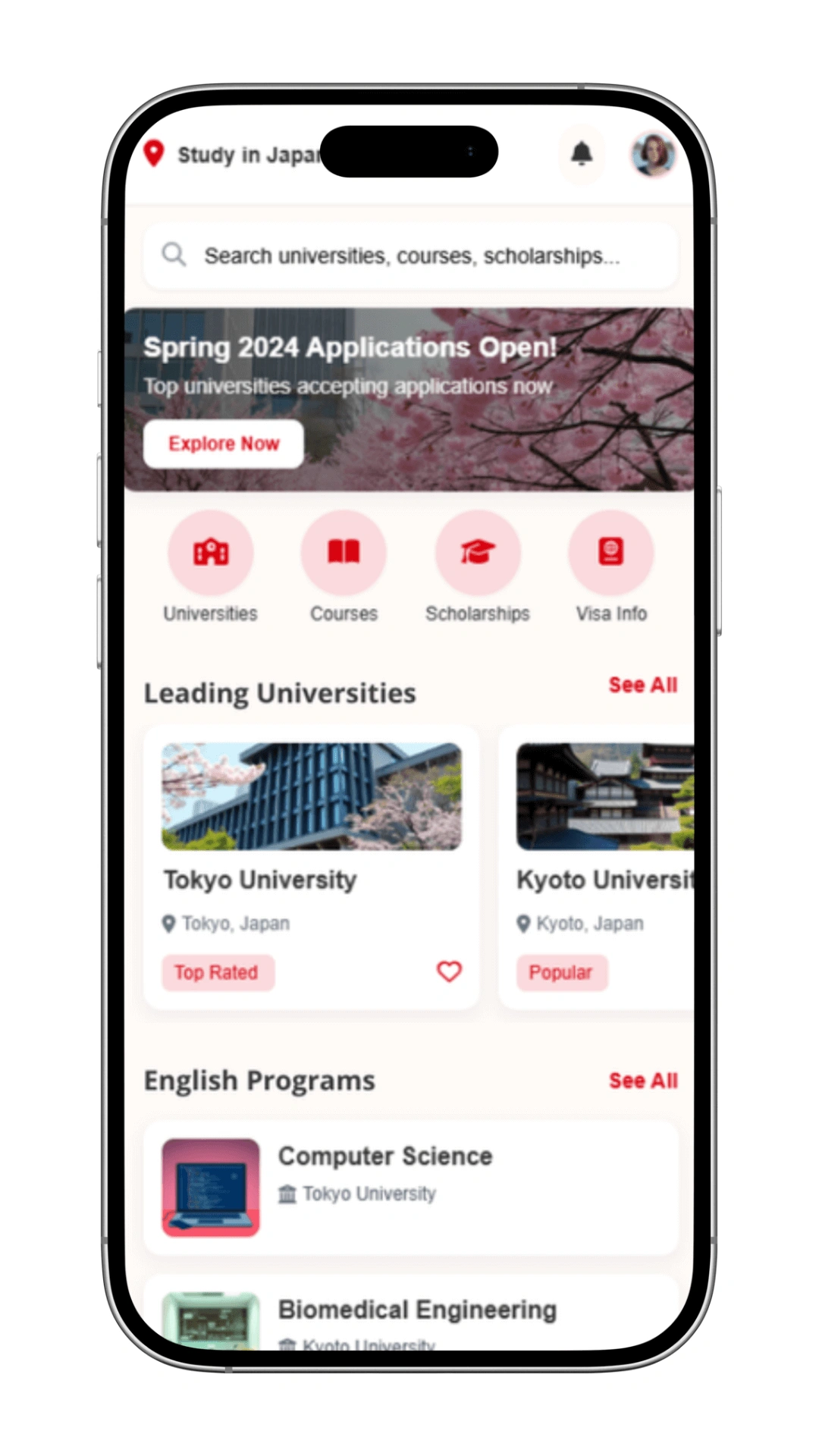Tap the Study in Japan location pin
The width and height of the screenshot is (819, 1456).
[154, 154]
